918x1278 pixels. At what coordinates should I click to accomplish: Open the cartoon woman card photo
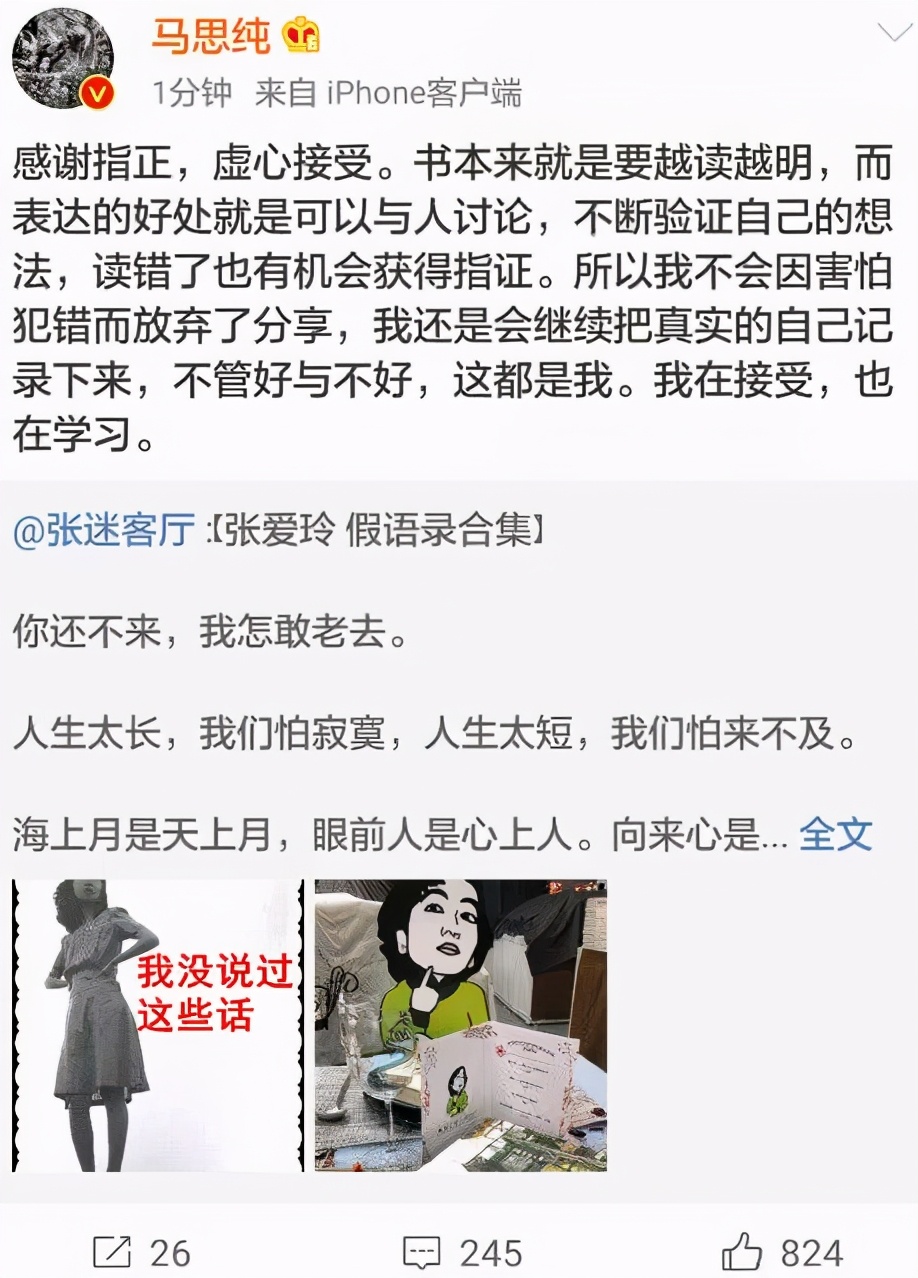point(461,1025)
